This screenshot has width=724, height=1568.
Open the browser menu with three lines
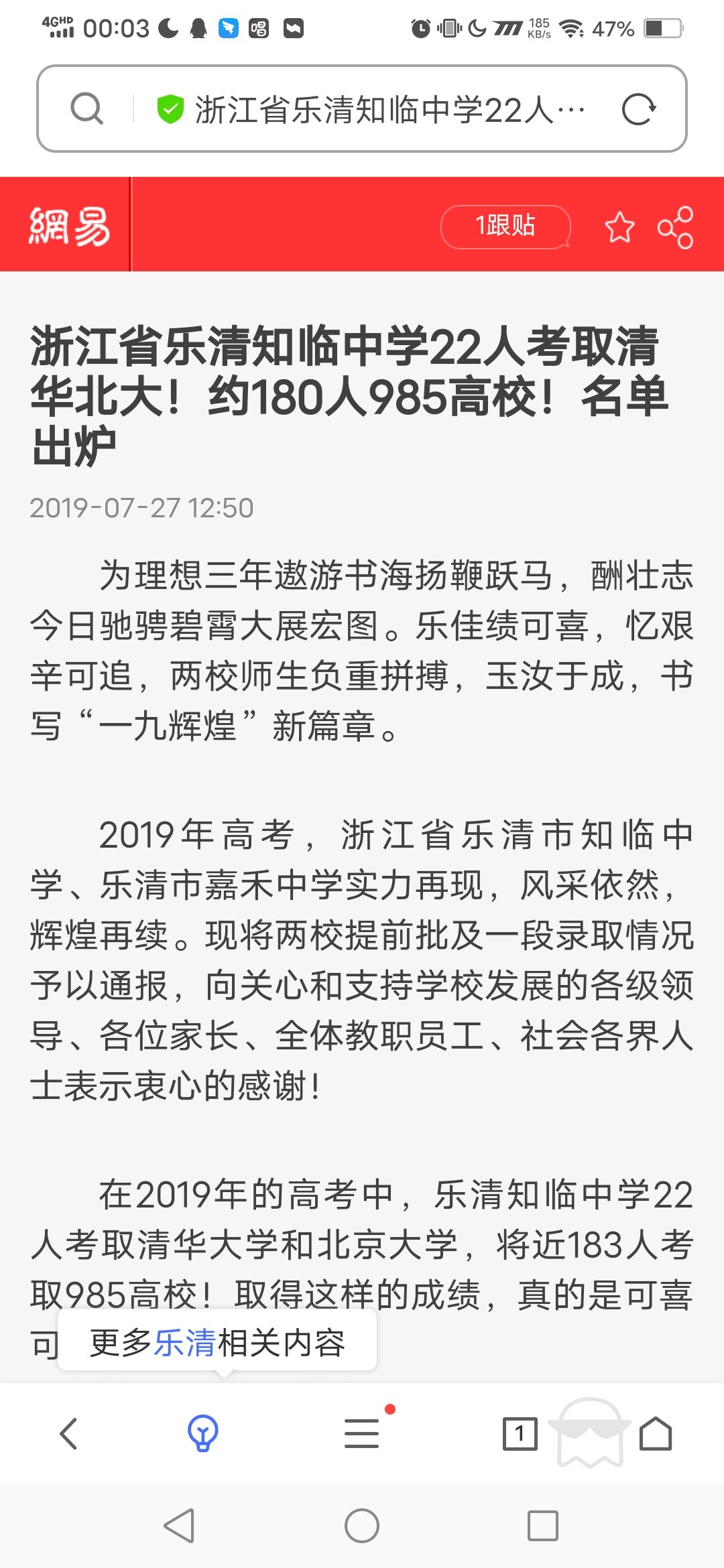pyautogui.click(x=362, y=1433)
